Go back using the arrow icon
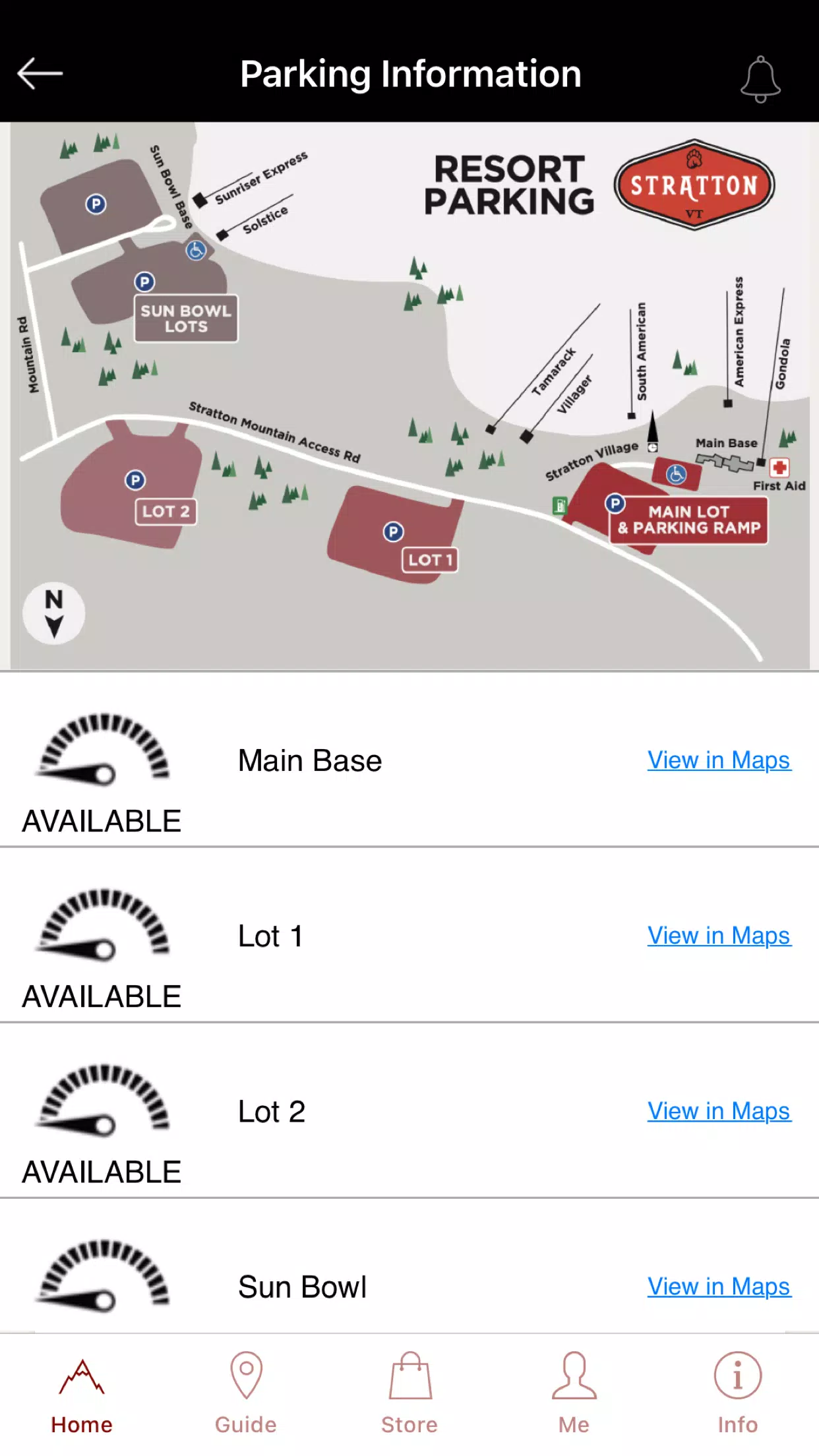Viewport: 819px width, 1456px height. click(40, 73)
